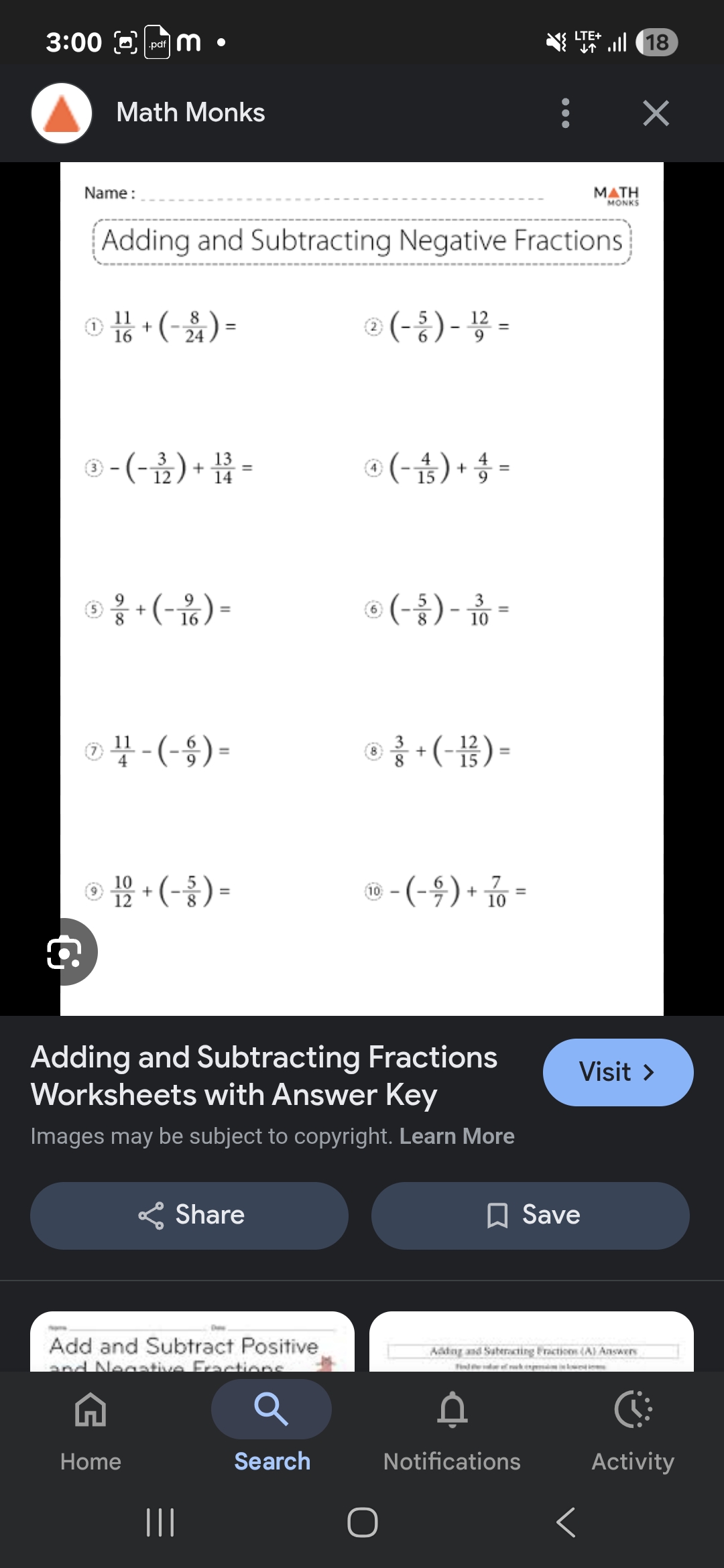Open the Learn More copyright link
This screenshot has width=724, height=1568.
[457, 1136]
